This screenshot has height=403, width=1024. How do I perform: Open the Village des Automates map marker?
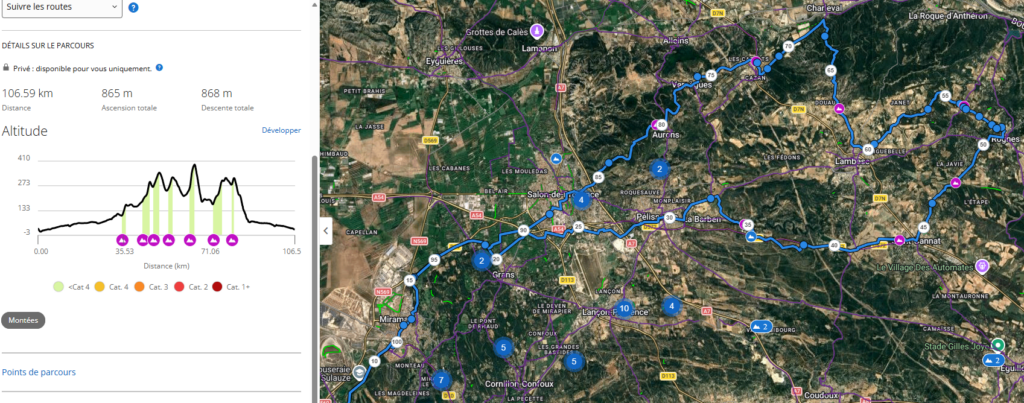point(982,266)
